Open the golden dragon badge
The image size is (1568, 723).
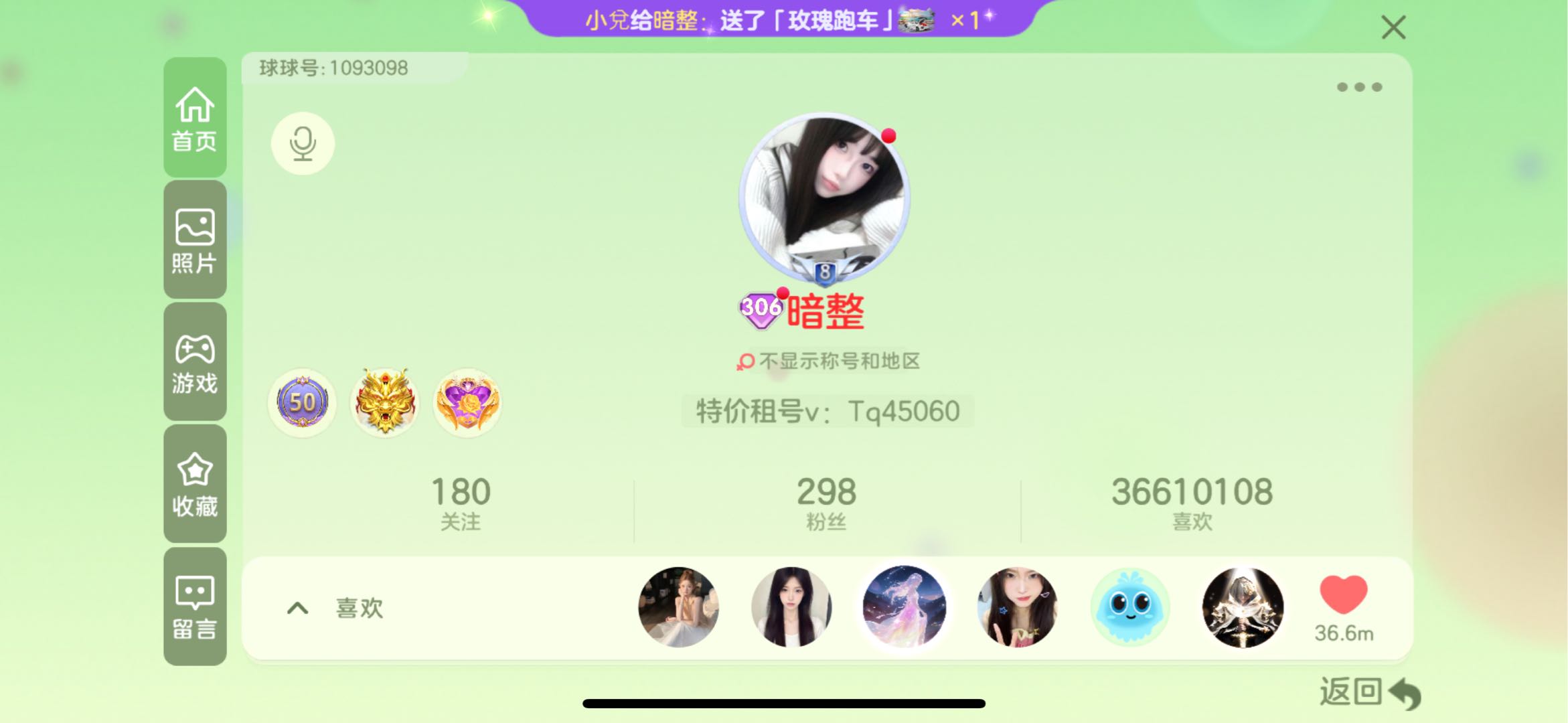click(x=385, y=402)
